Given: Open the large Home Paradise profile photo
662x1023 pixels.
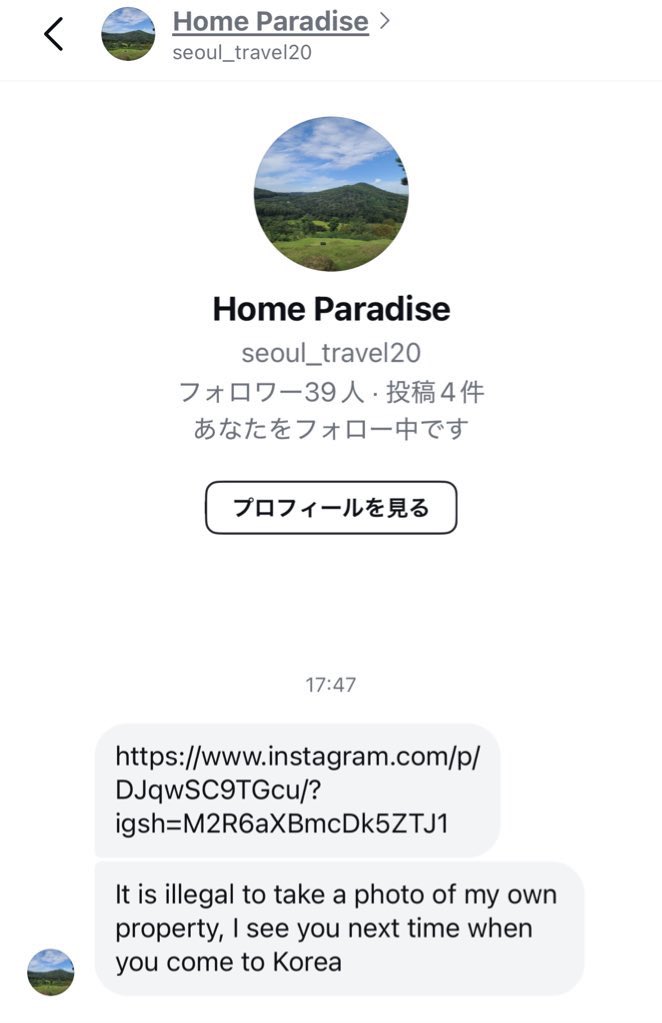Looking at the screenshot, I should 331,194.
